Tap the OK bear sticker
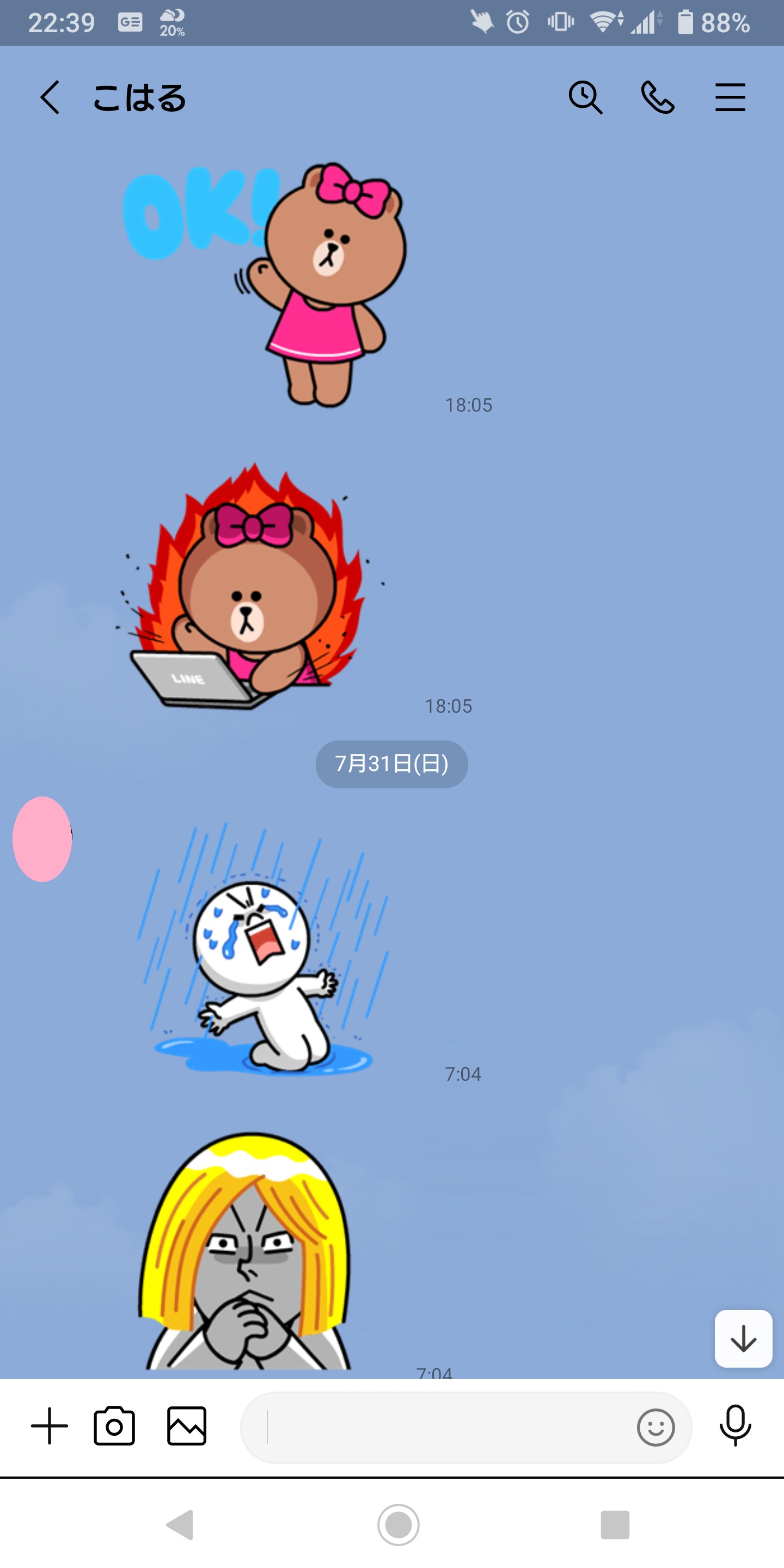This screenshot has height=1568, width=784. click(x=265, y=284)
